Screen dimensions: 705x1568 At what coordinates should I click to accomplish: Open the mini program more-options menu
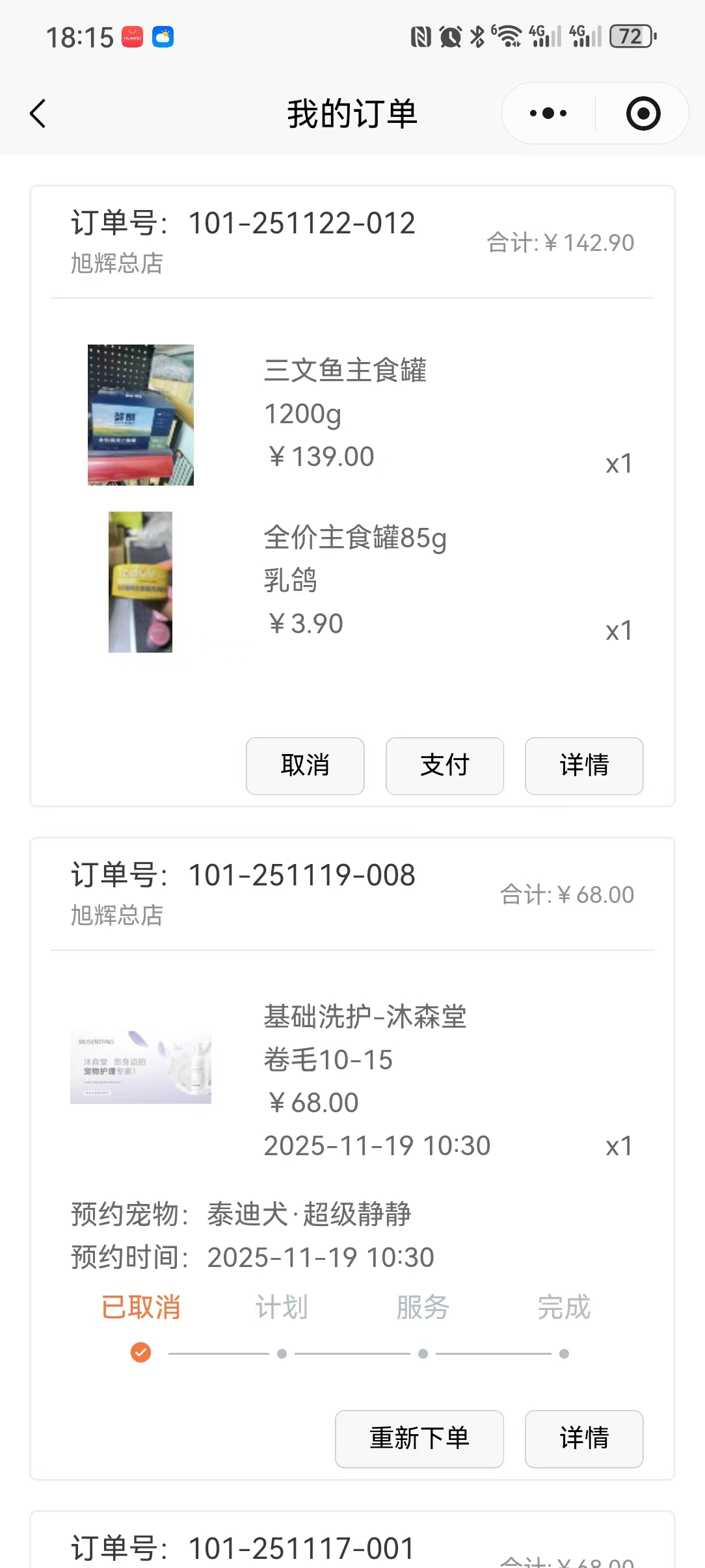click(548, 114)
